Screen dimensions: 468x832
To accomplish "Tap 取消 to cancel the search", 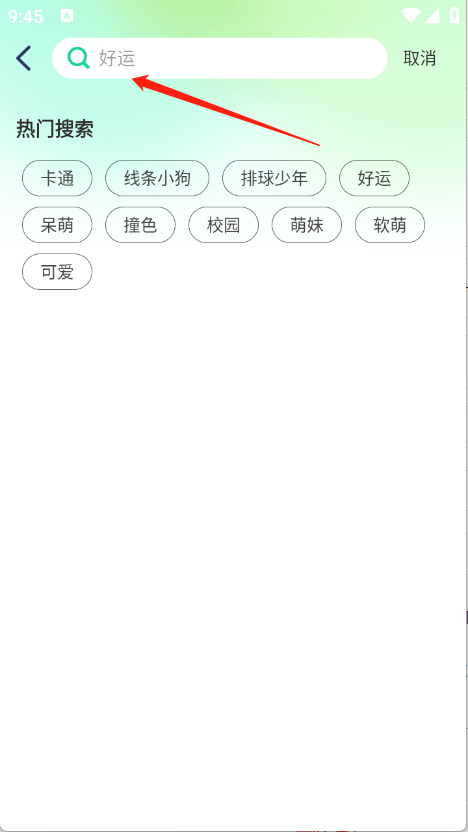I will tap(420, 58).
